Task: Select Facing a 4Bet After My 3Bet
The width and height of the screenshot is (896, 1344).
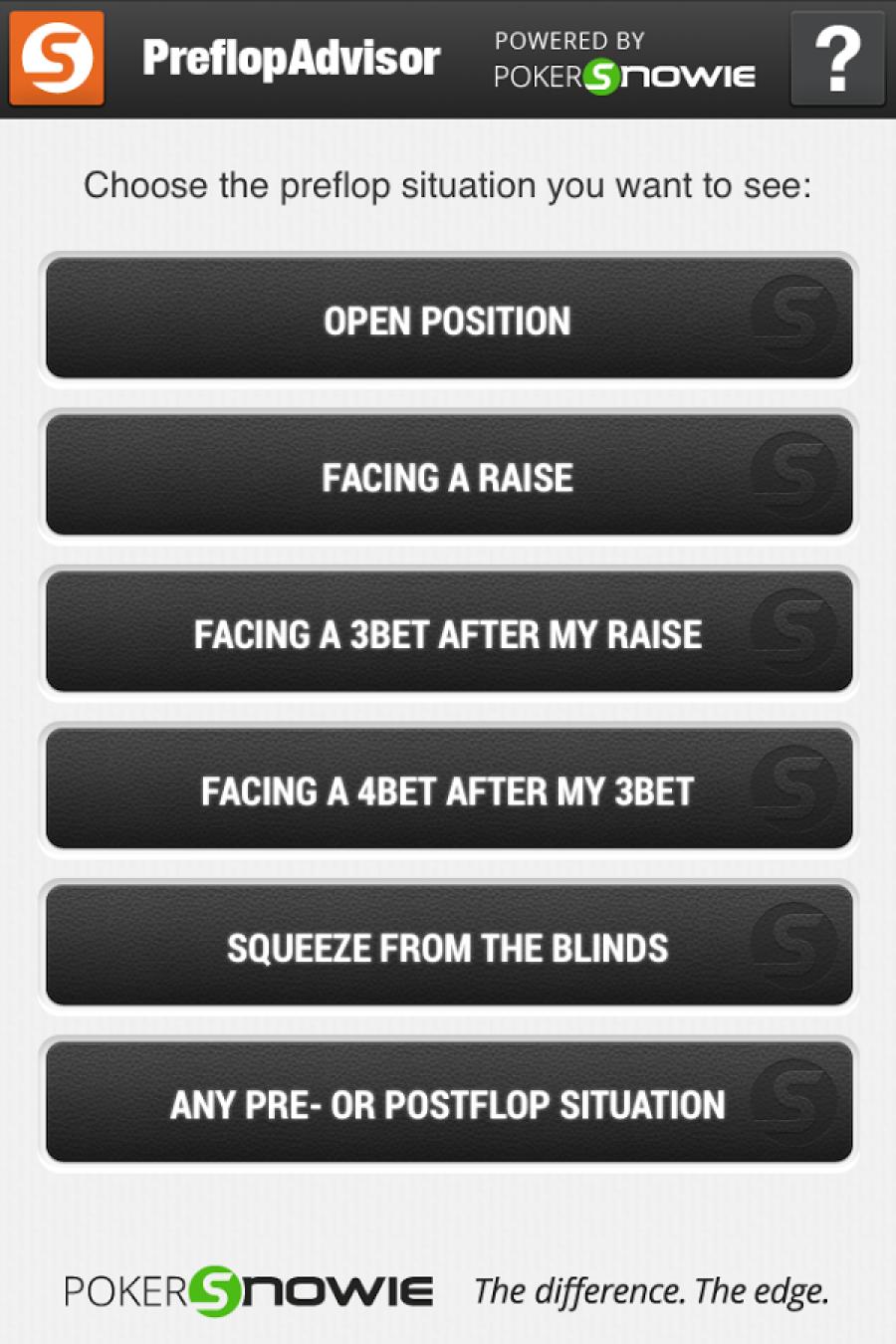Action: click(x=449, y=790)
